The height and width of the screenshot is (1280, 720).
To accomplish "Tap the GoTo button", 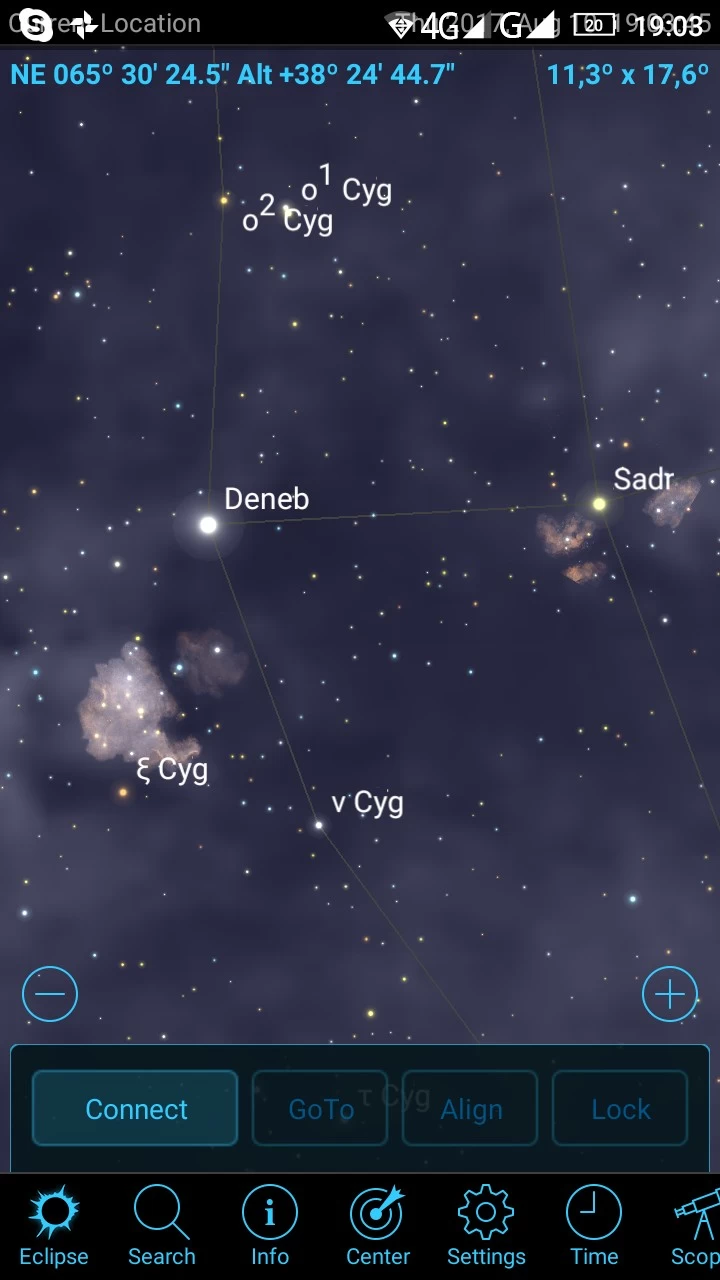I will (x=320, y=1108).
